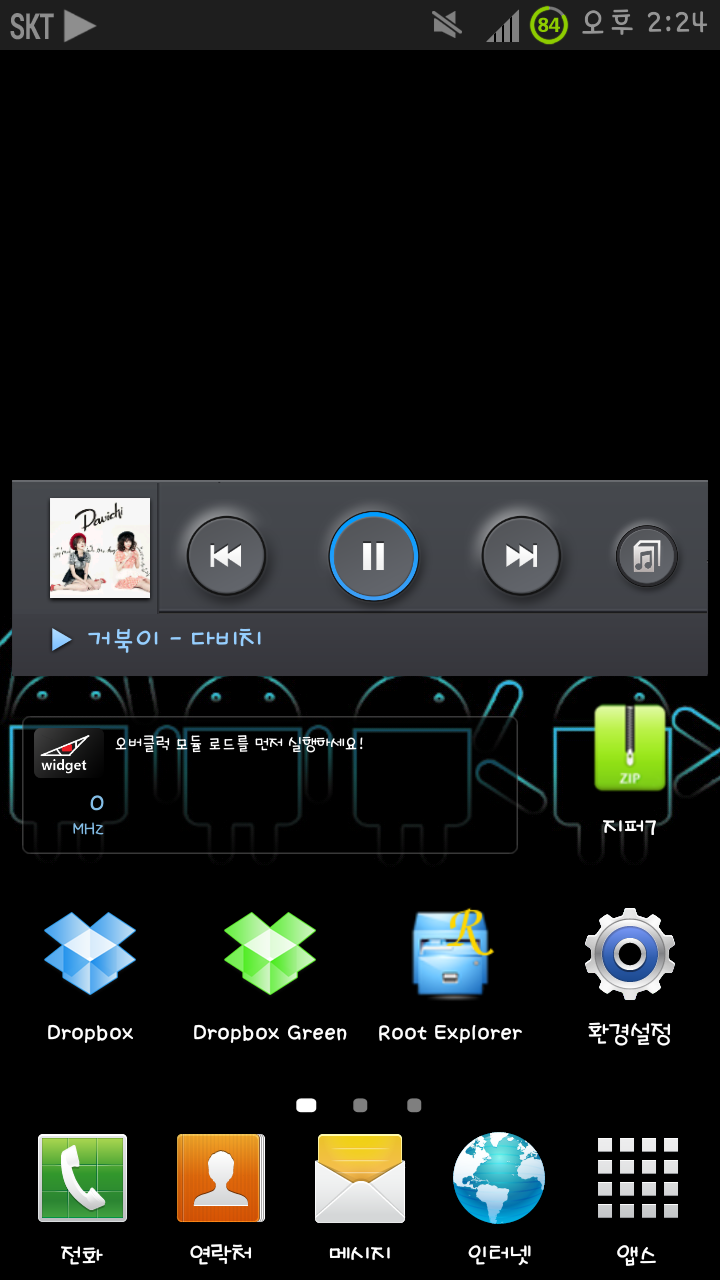Open 메시지 messages
720x1280 pixels.
pos(360,1195)
